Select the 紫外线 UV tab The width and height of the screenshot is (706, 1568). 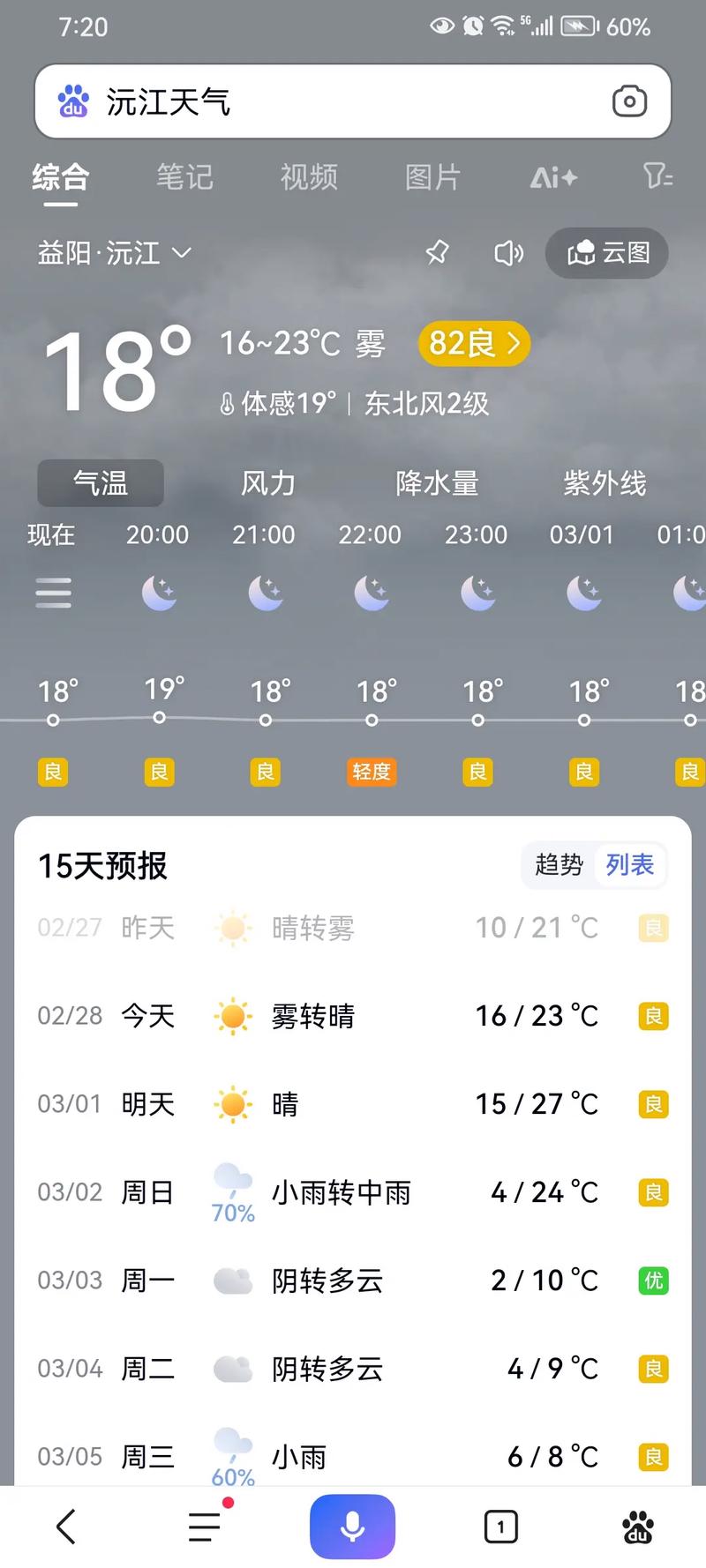pyautogui.click(x=605, y=483)
